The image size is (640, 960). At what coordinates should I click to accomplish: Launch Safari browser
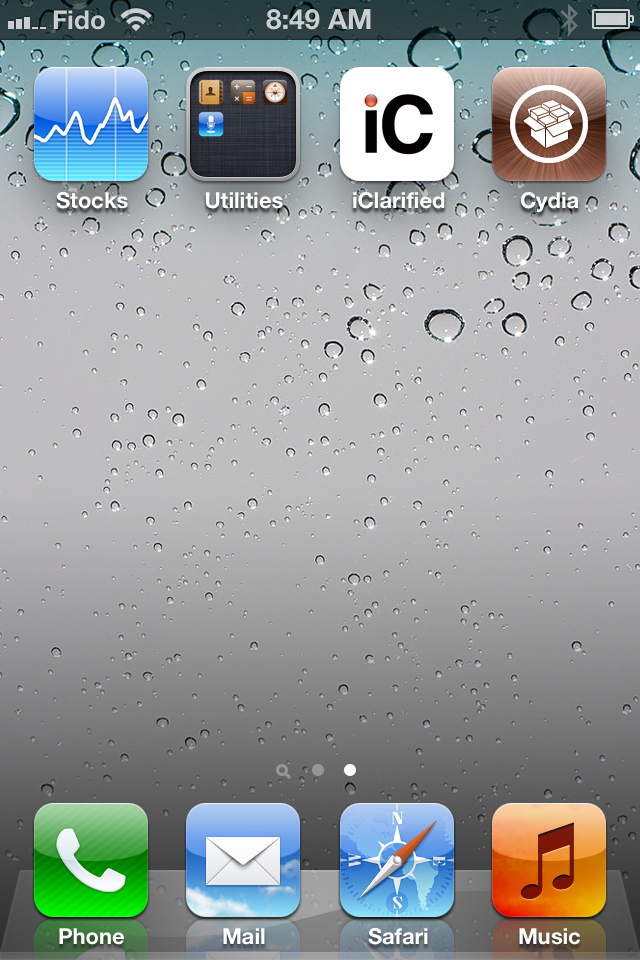click(x=397, y=860)
